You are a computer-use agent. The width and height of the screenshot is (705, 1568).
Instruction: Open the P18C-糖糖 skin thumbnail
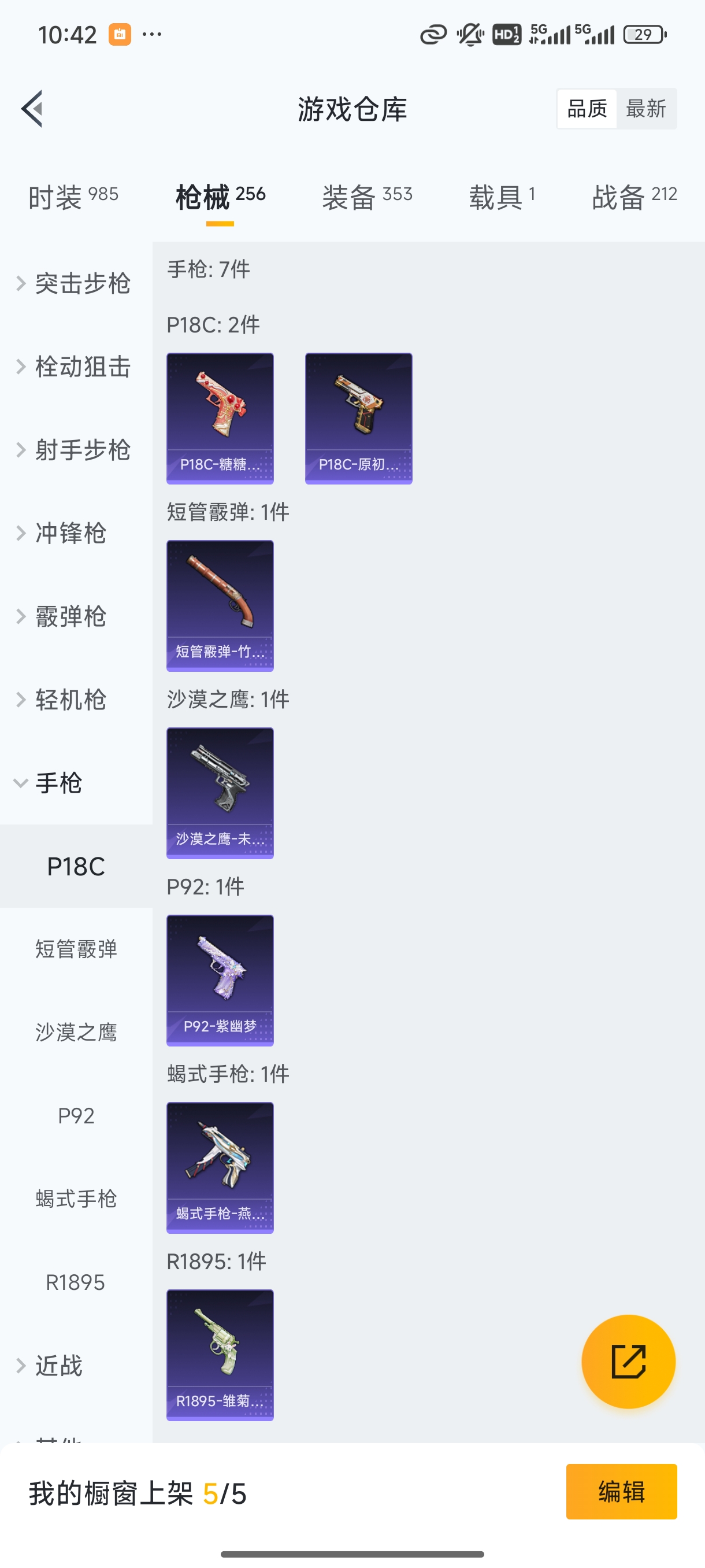point(220,418)
